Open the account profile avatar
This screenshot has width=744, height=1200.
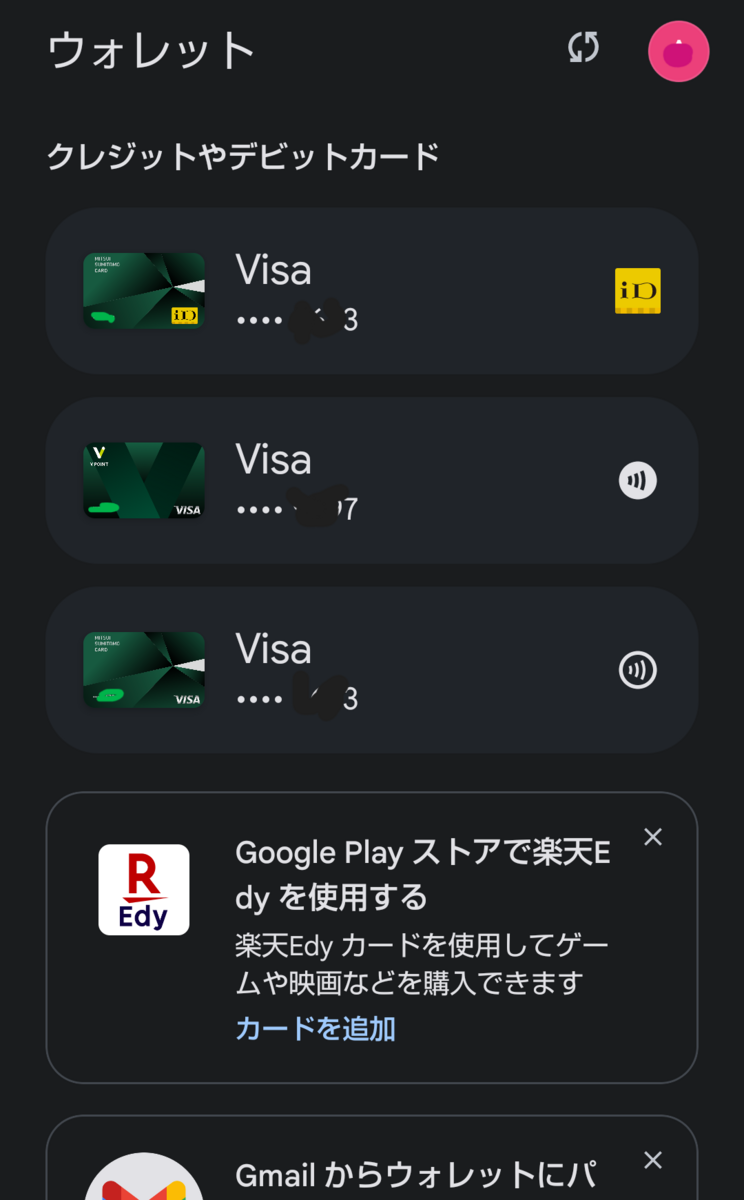point(679,51)
